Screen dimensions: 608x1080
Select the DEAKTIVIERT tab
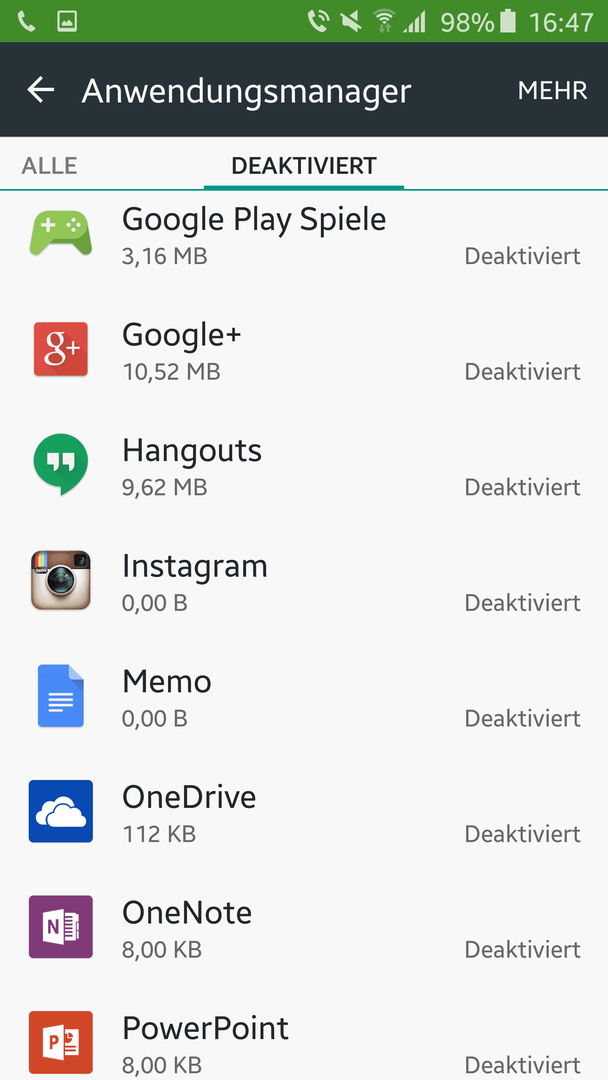tap(304, 166)
